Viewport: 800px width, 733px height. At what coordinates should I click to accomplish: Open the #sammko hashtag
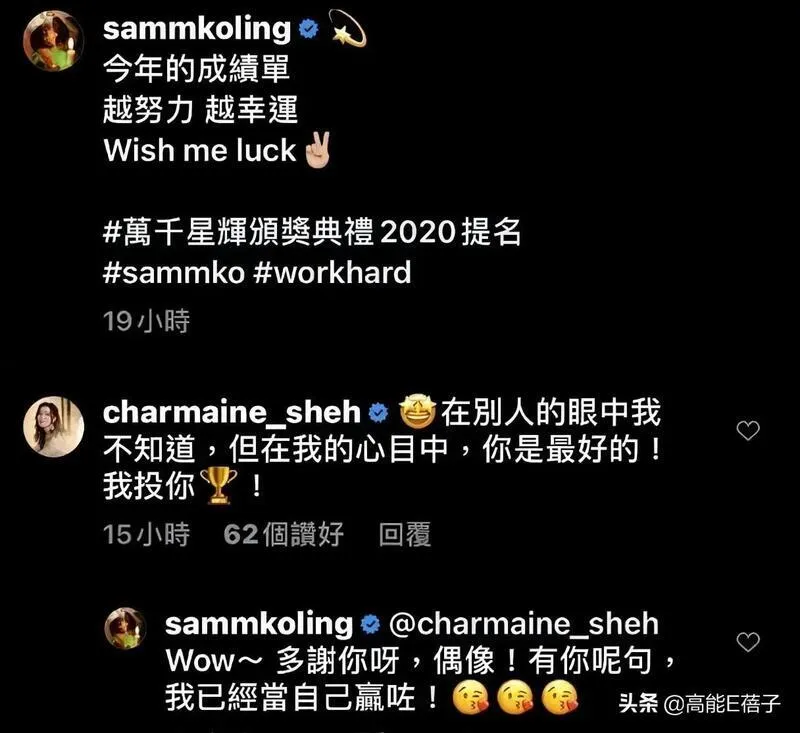[173, 273]
